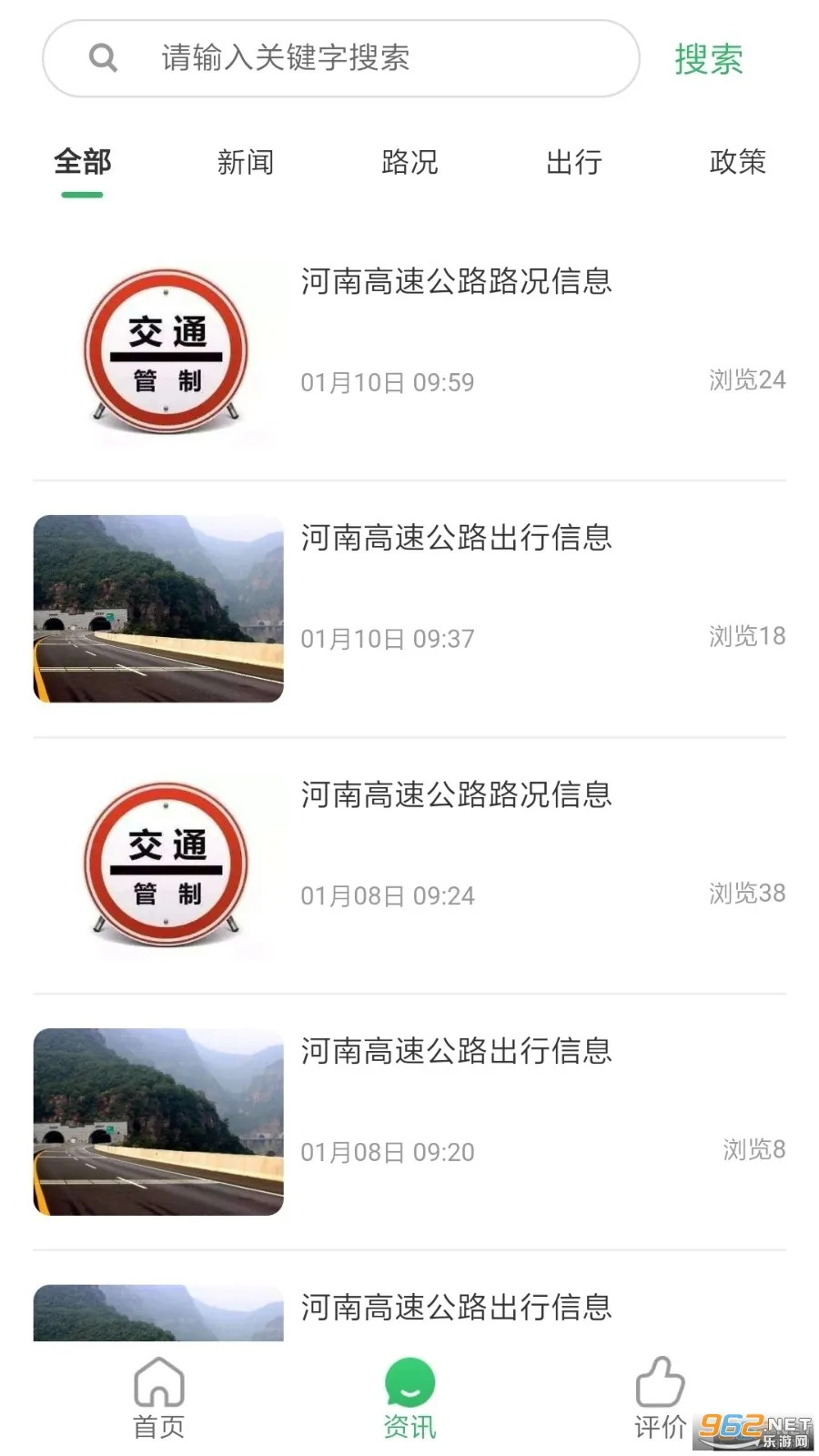Tap the keyword search input field
Viewport: 819px width, 1456px height.
tap(364, 58)
